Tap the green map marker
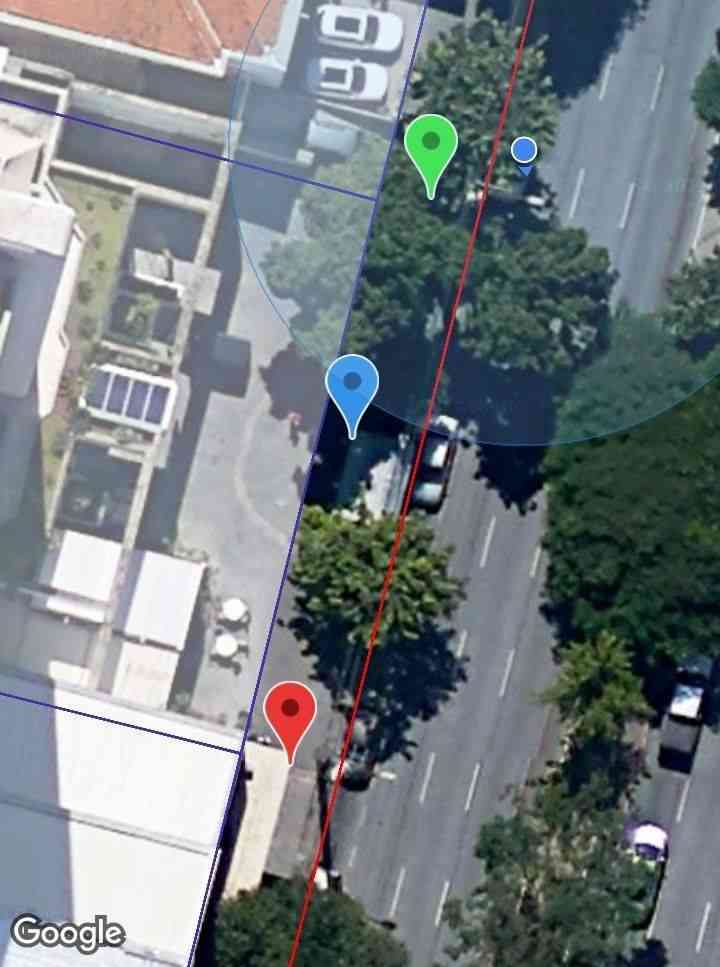This screenshot has height=967, width=720. pyautogui.click(x=431, y=145)
